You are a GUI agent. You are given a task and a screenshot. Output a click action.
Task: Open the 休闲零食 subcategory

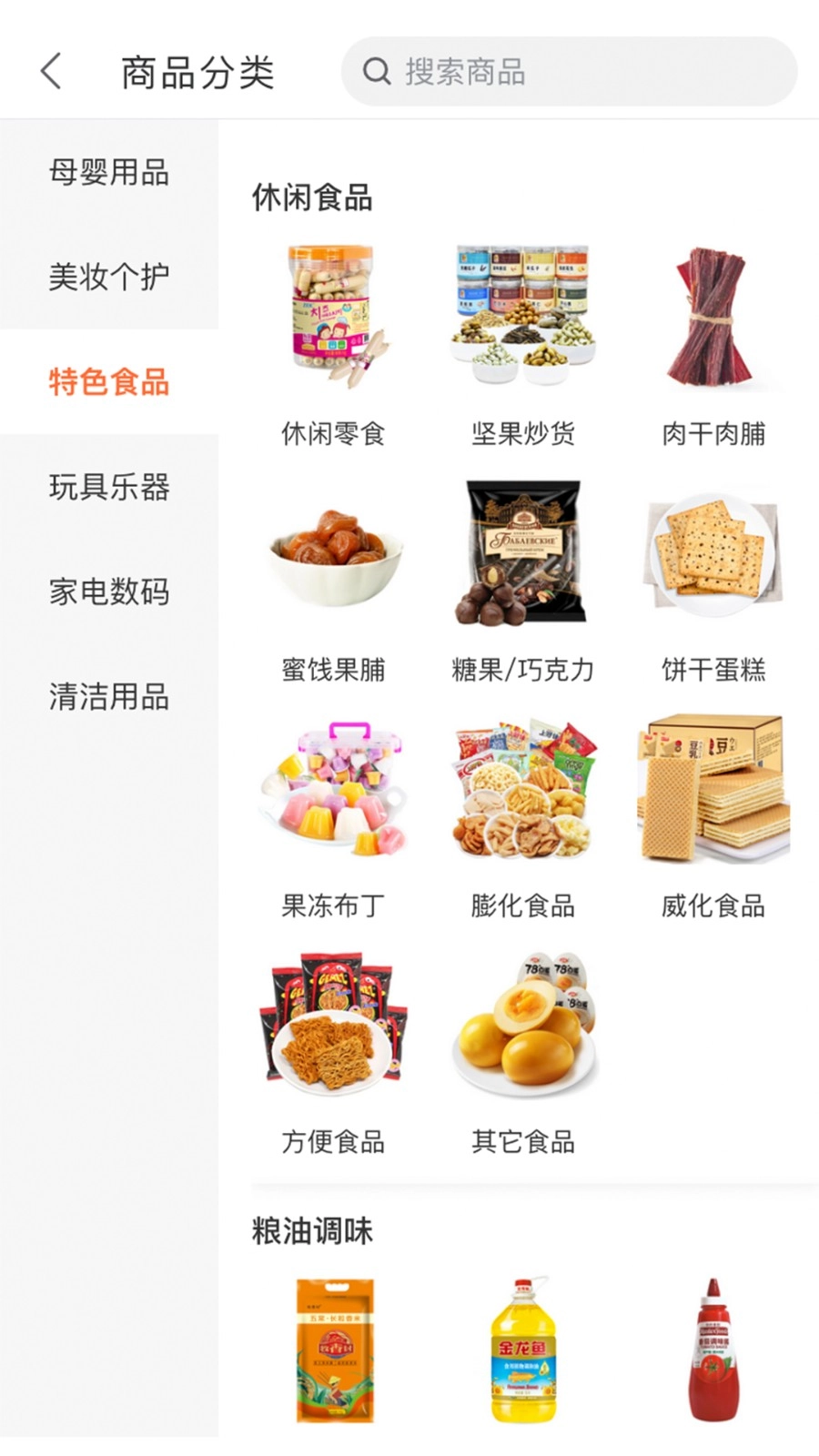tap(333, 346)
